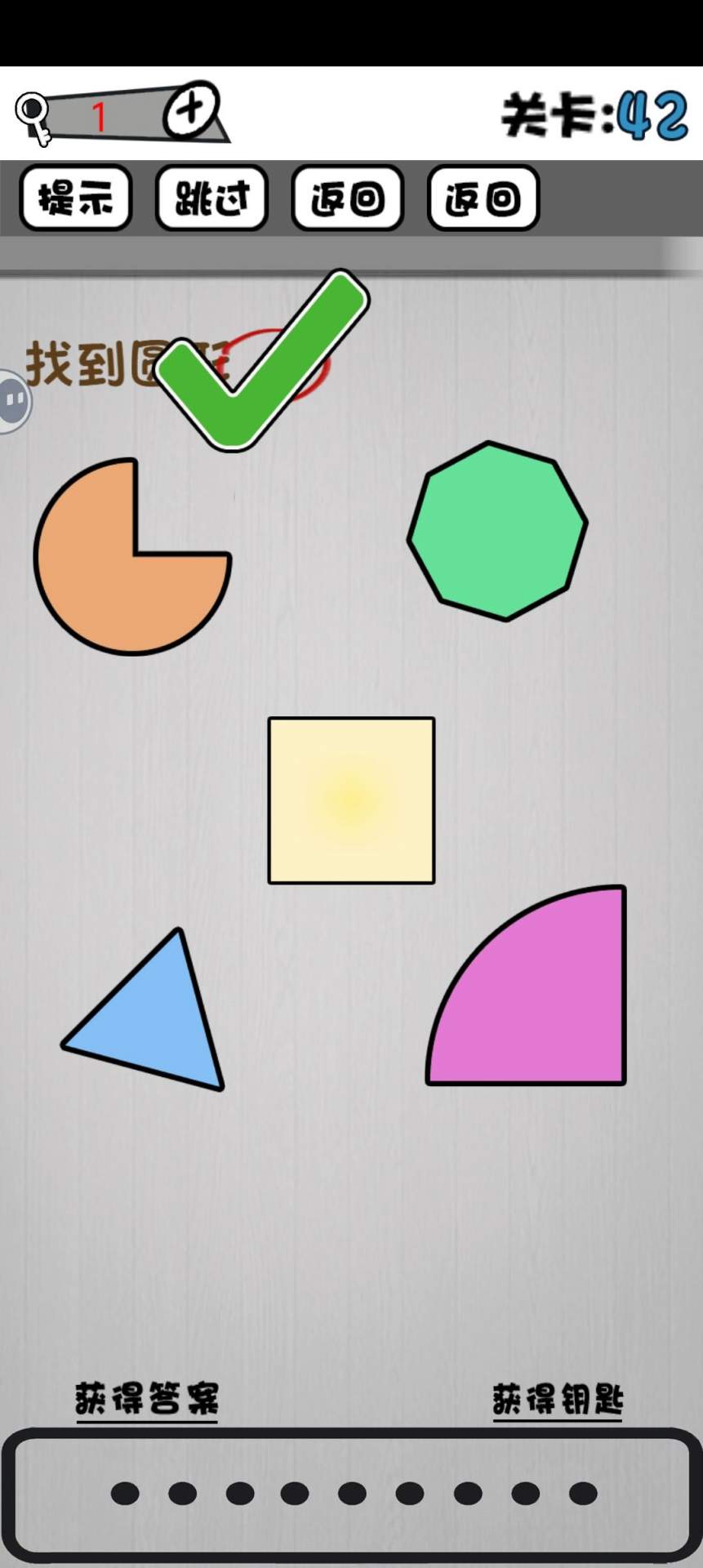Select the yellow square shape
Viewport: 703px width, 1568px height.
[351, 800]
